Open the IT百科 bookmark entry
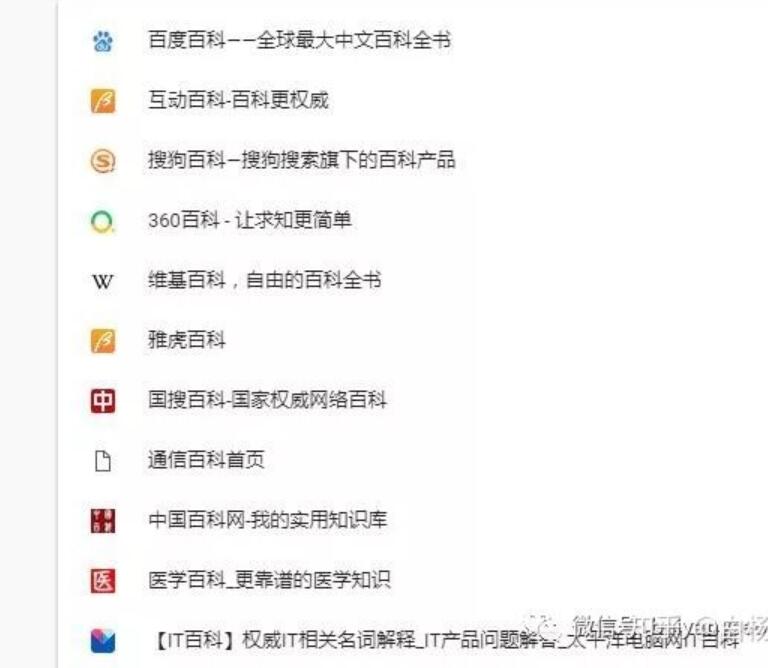Screen dimensions: 768x668 point(400,640)
